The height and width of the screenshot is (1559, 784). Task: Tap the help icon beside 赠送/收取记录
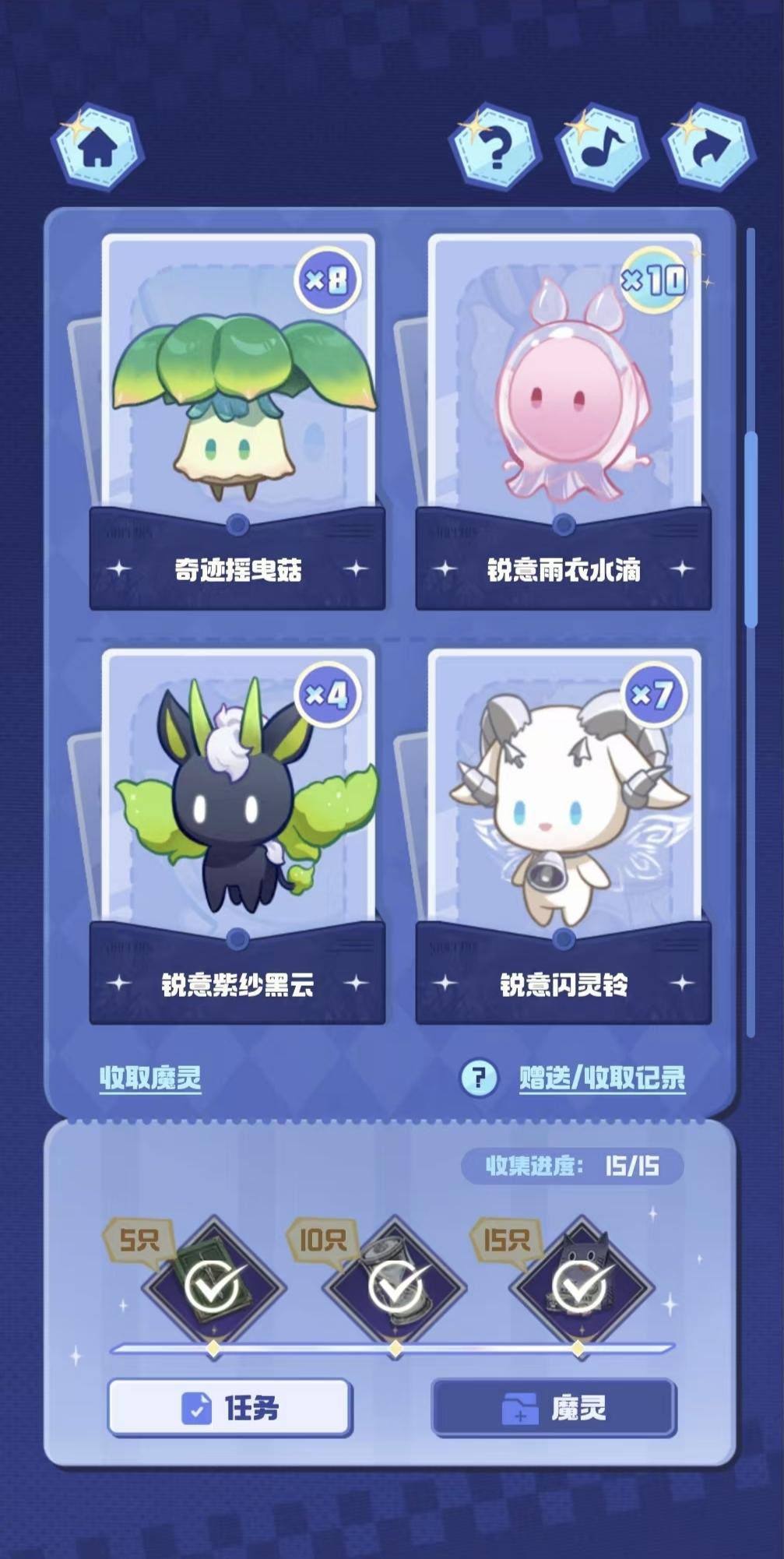pyautogui.click(x=479, y=1079)
